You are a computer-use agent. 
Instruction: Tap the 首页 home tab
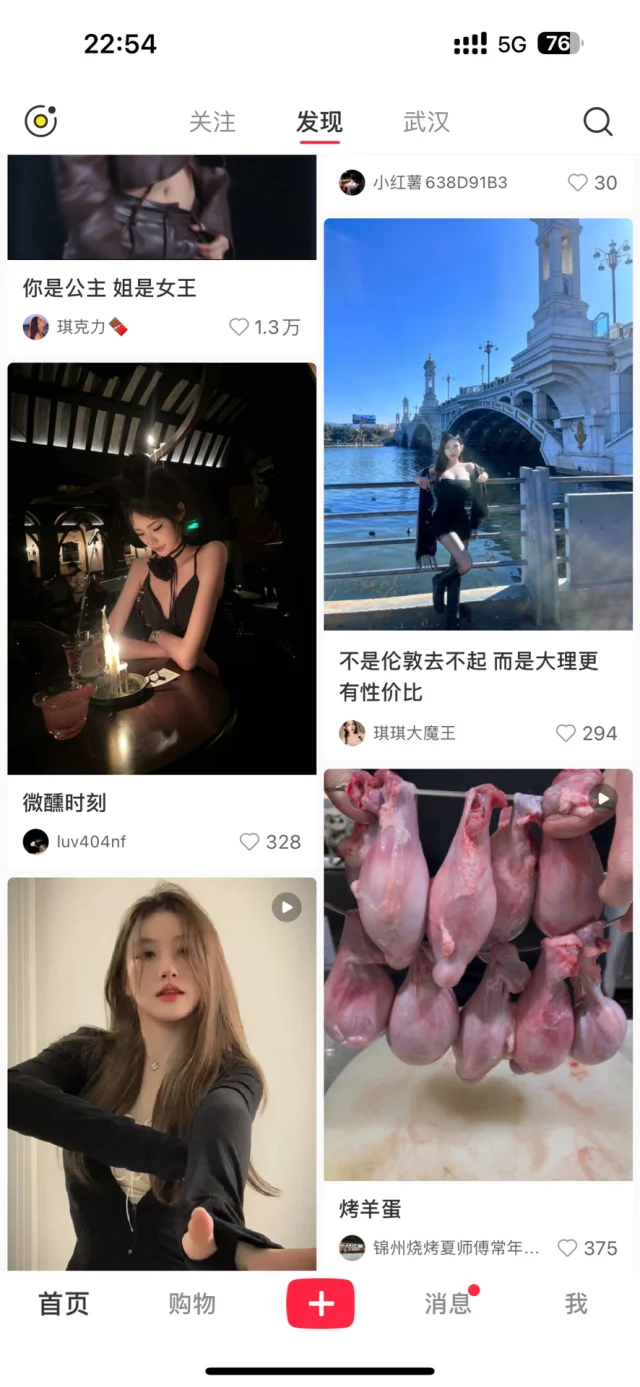pyautogui.click(x=64, y=1303)
